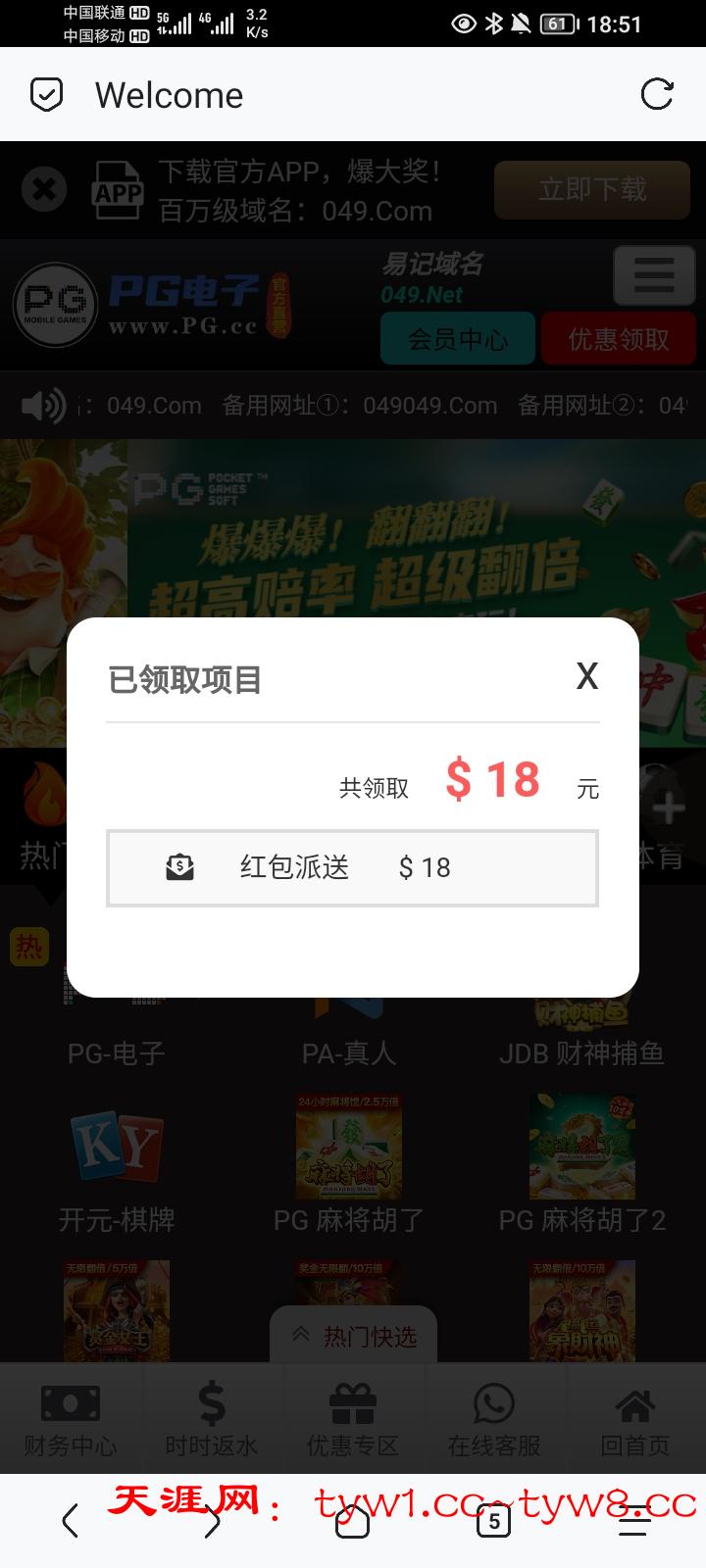Screen dimensions: 706x1568
Task: Open the site security shield icon
Action: 46,95
